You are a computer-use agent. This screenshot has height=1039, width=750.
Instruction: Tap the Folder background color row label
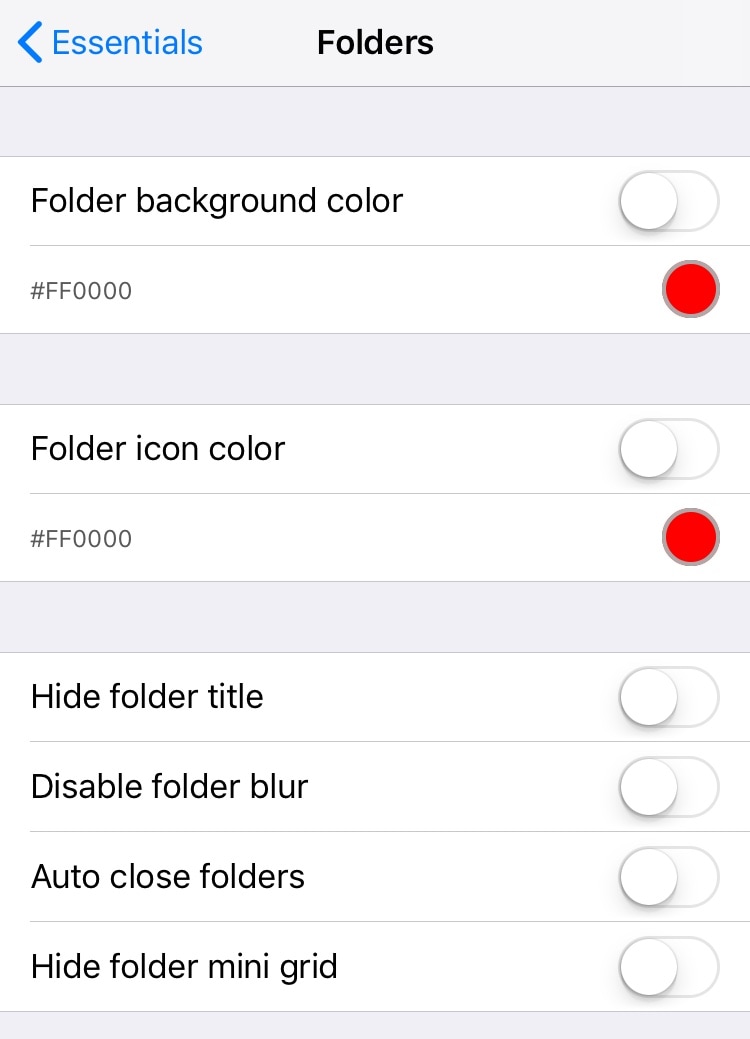(x=216, y=200)
